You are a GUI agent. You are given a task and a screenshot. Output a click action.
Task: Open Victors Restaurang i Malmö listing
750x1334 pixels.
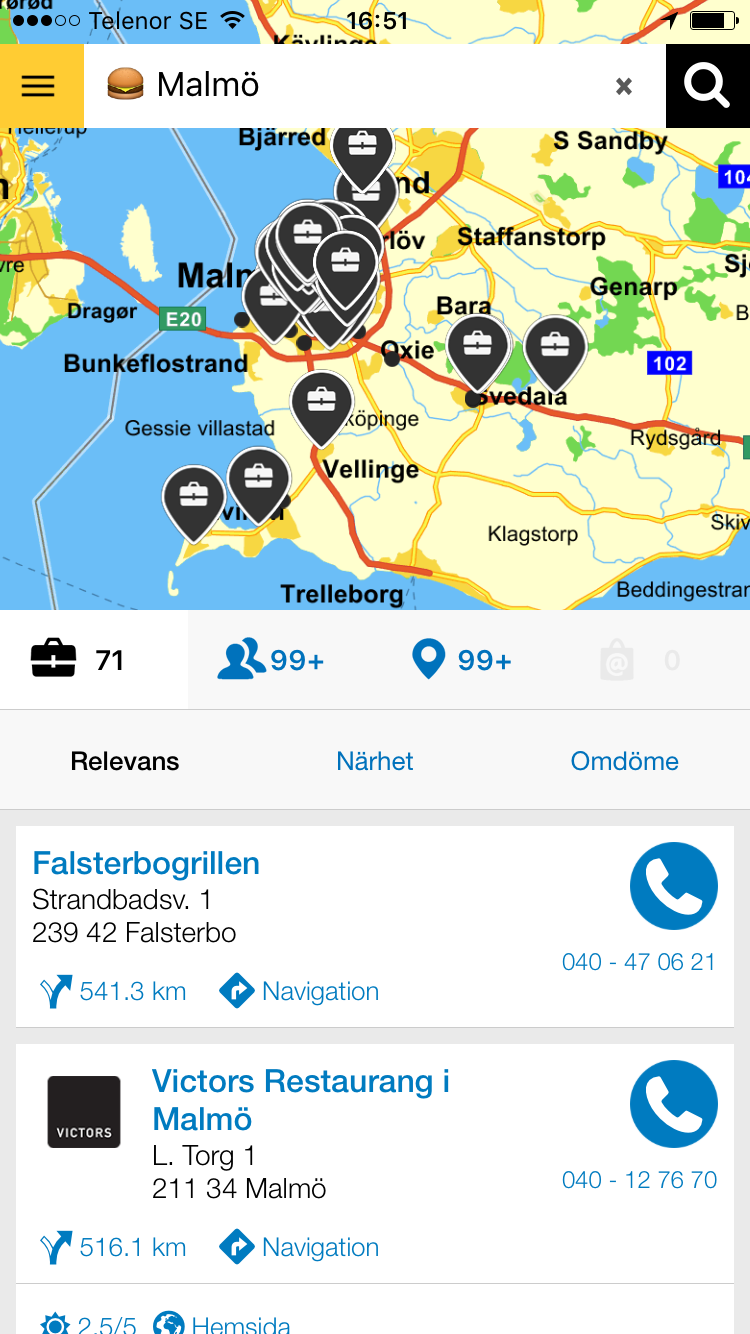[300, 1099]
